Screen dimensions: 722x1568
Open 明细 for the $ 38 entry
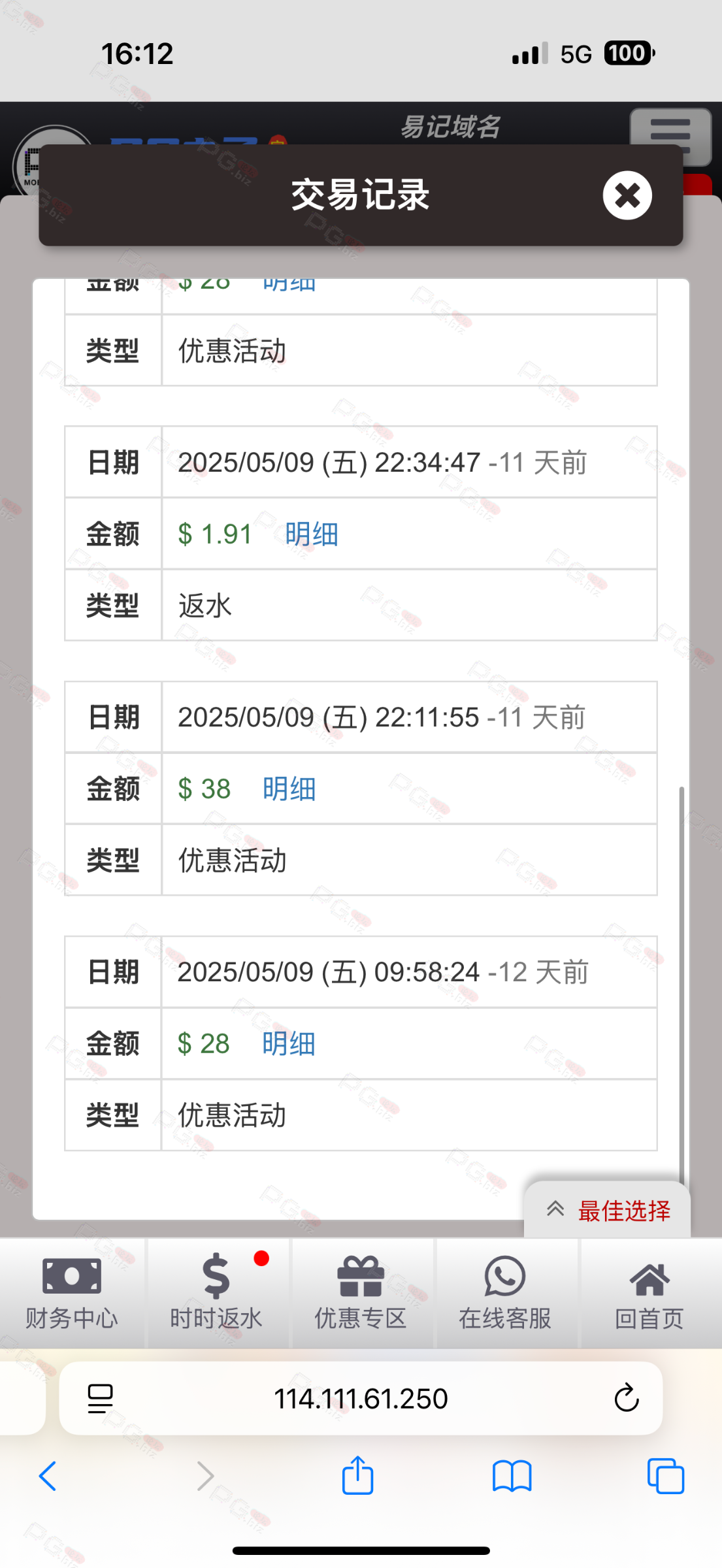[x=289, y=789]
